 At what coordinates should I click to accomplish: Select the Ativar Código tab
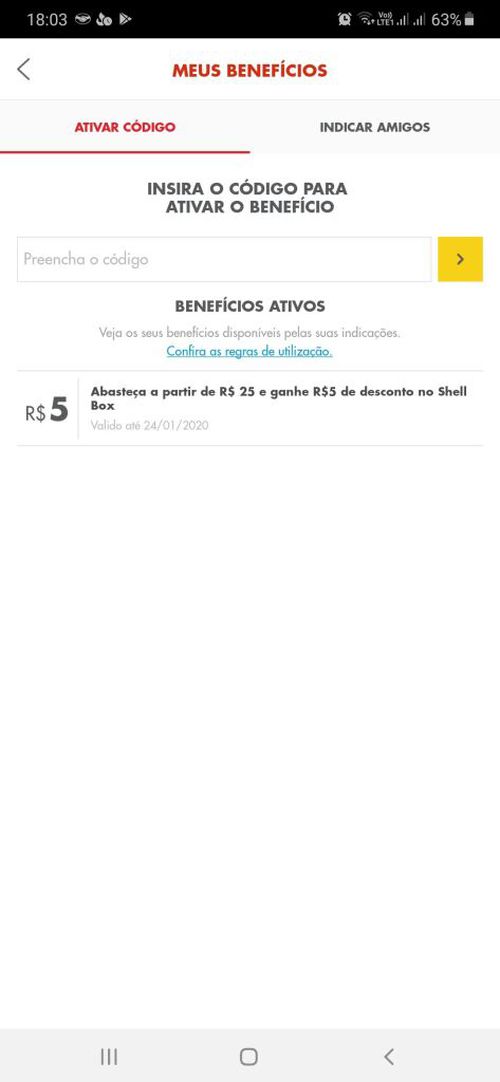125,127
